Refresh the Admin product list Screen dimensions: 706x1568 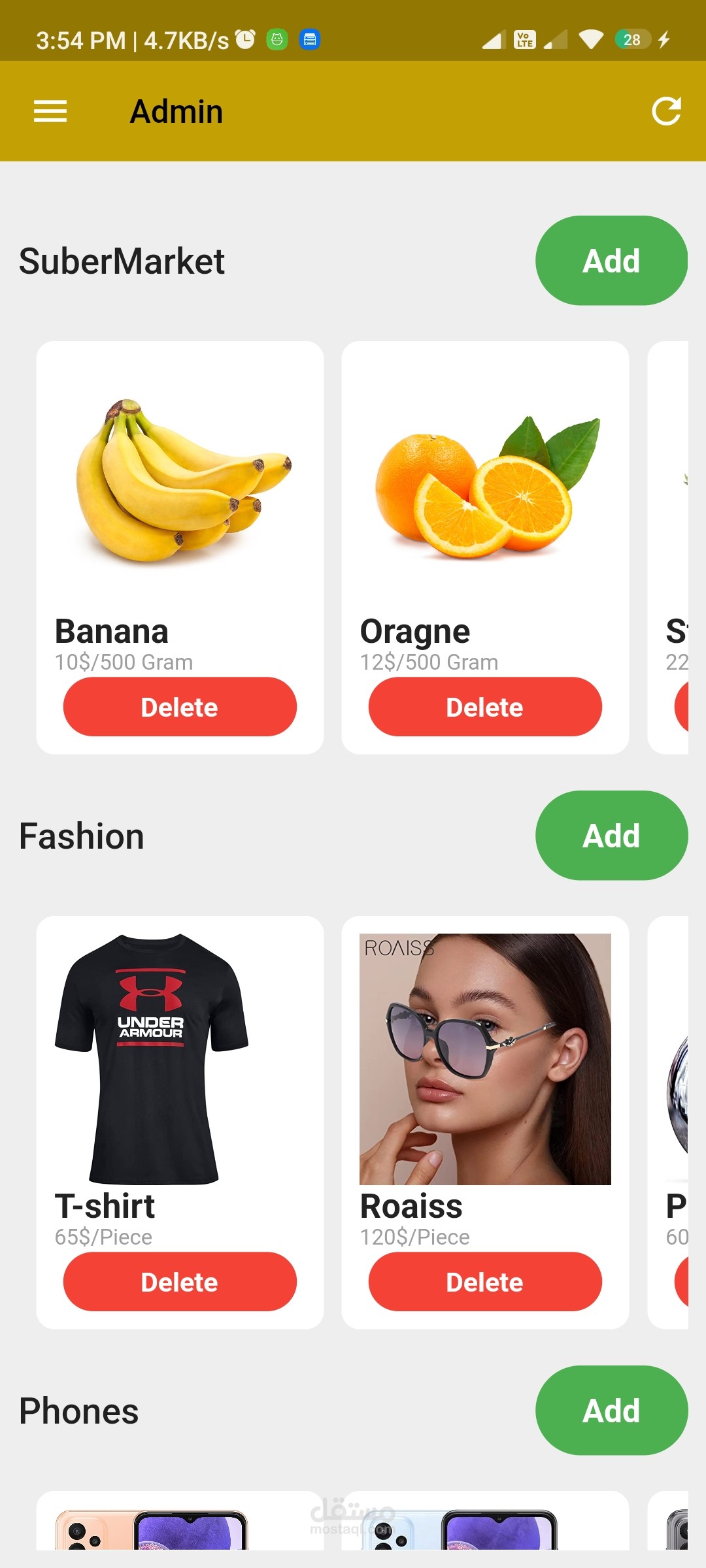666,111
